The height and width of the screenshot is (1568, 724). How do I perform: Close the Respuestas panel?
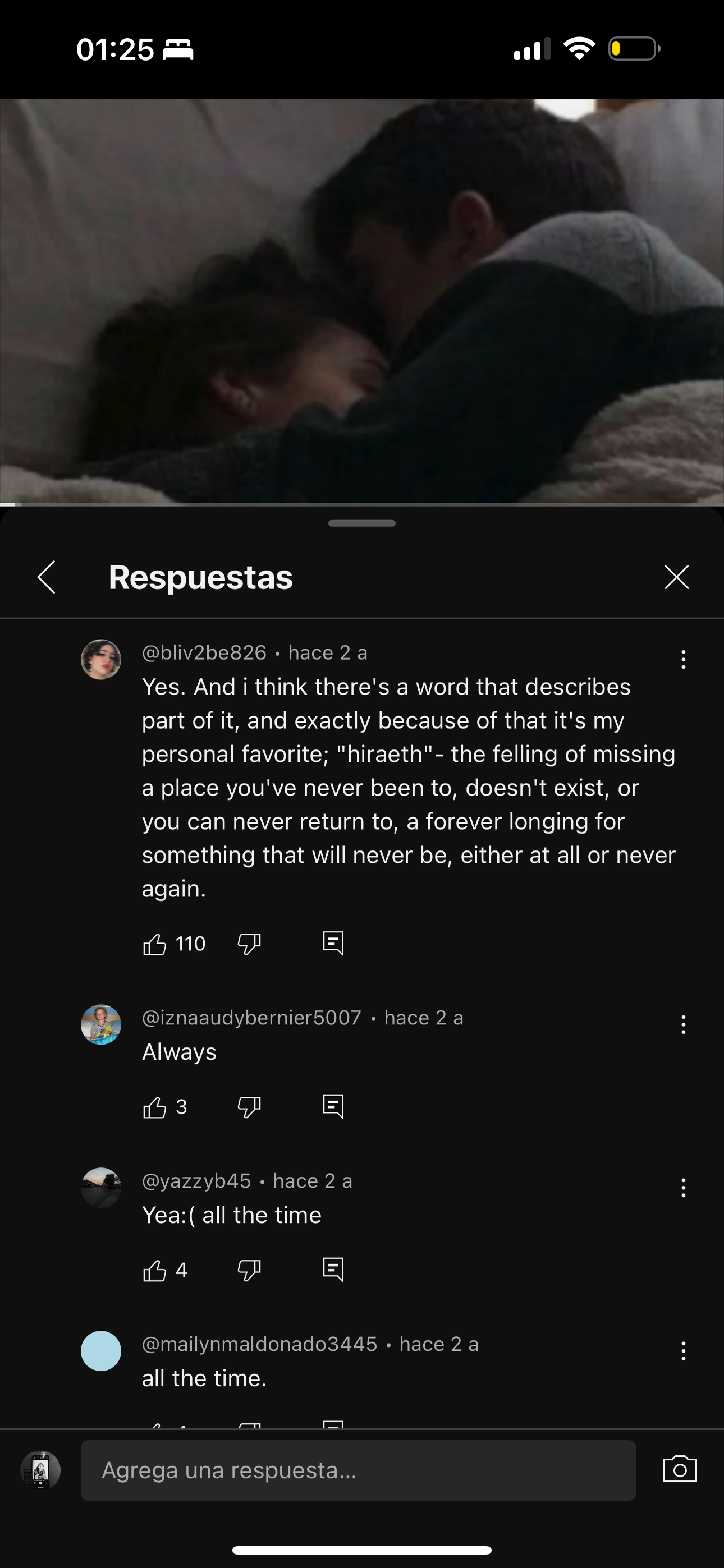click(676, 577)
